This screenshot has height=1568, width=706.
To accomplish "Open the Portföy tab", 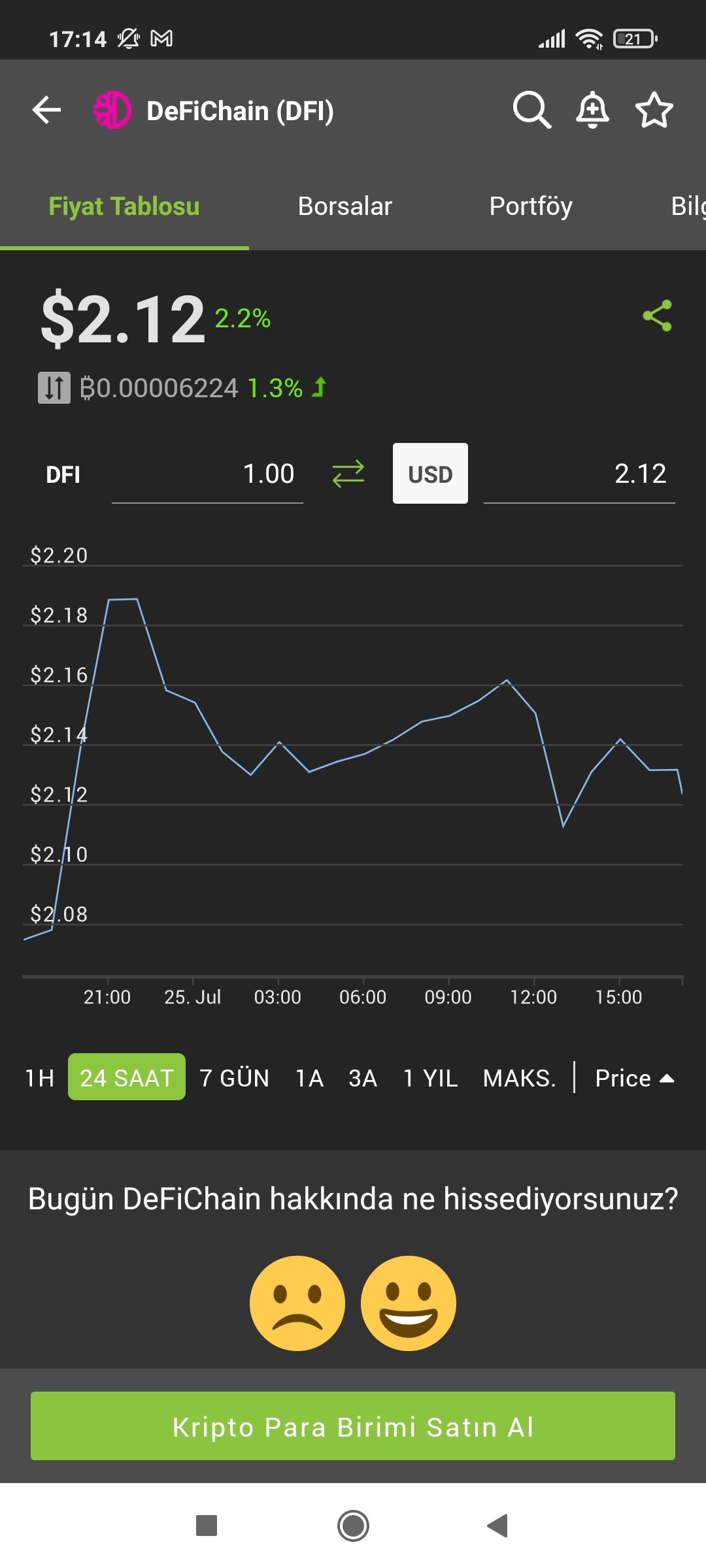I will (x=531, y=206).
